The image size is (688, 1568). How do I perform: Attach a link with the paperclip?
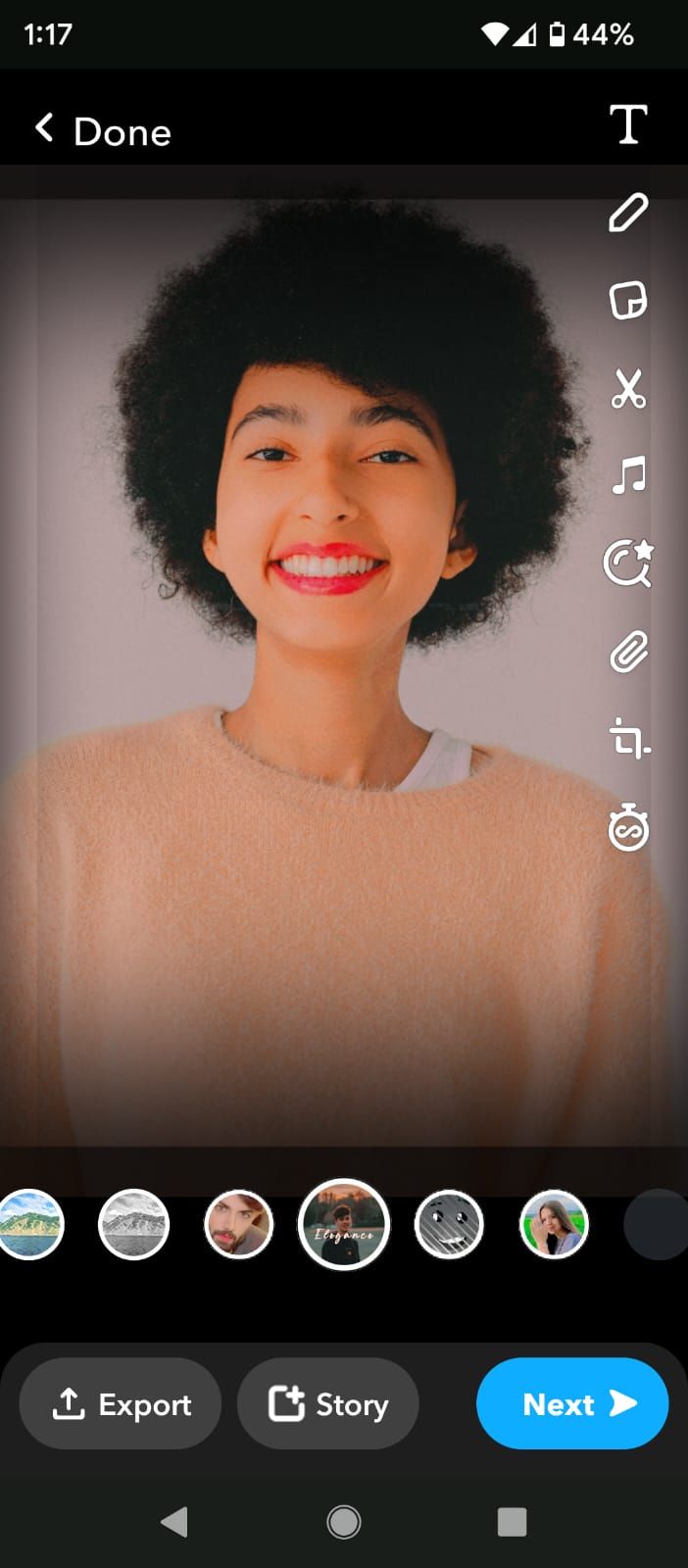pos(628,652)
